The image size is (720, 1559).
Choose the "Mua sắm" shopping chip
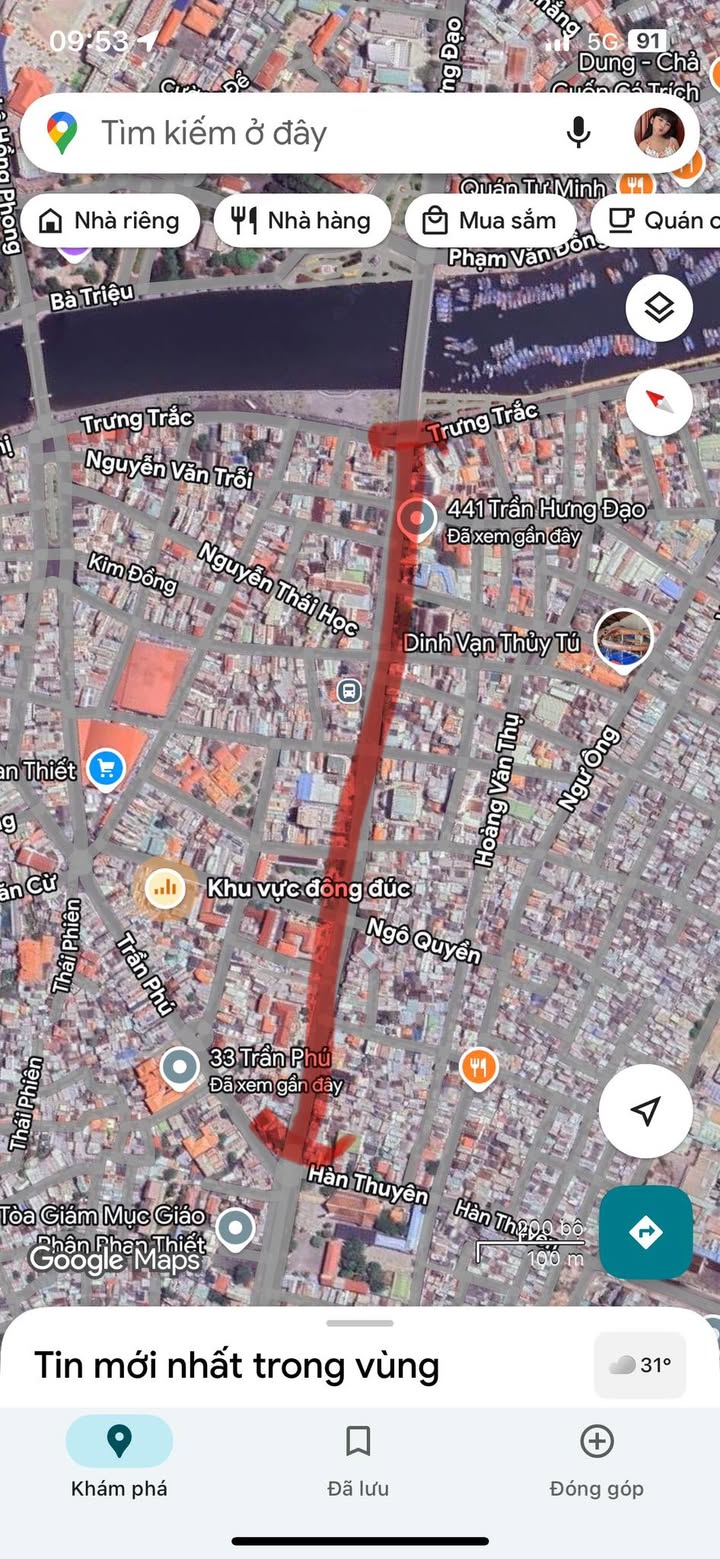tap(489, 221)
